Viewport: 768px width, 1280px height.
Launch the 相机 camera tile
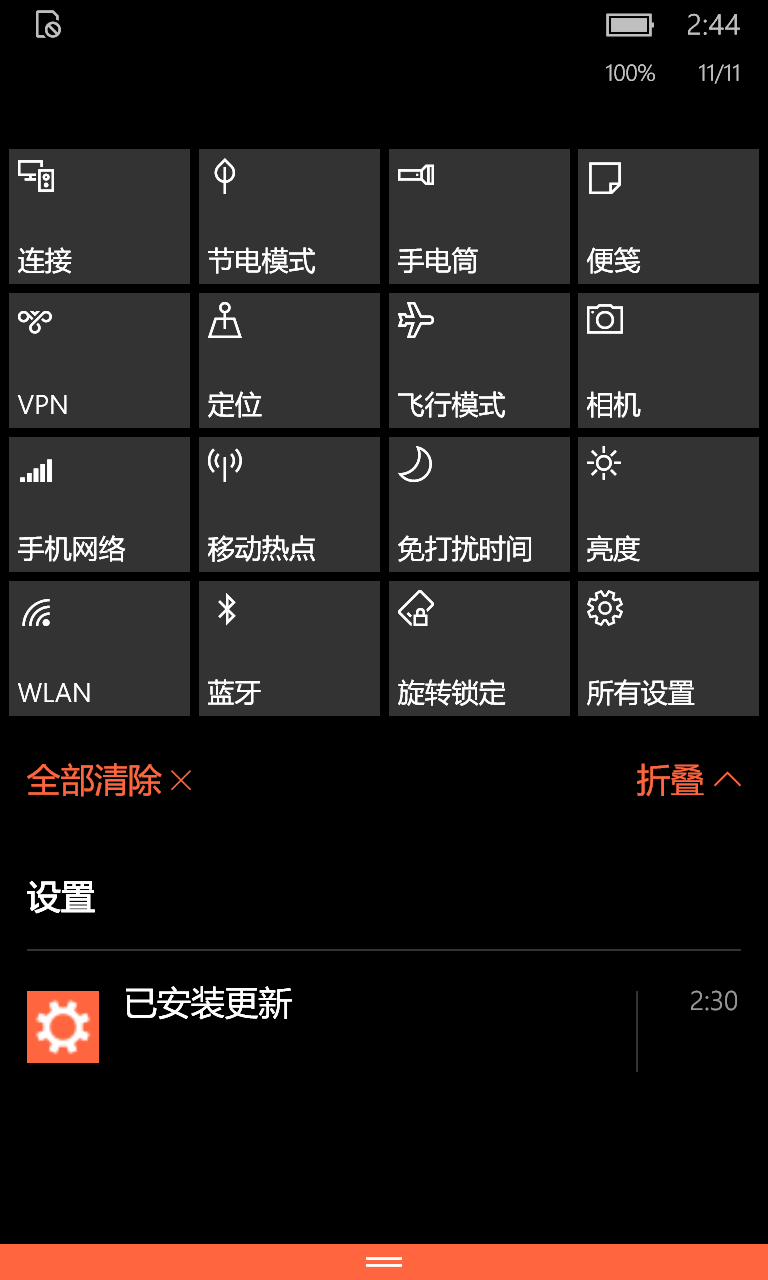click(x=668, y=360)
